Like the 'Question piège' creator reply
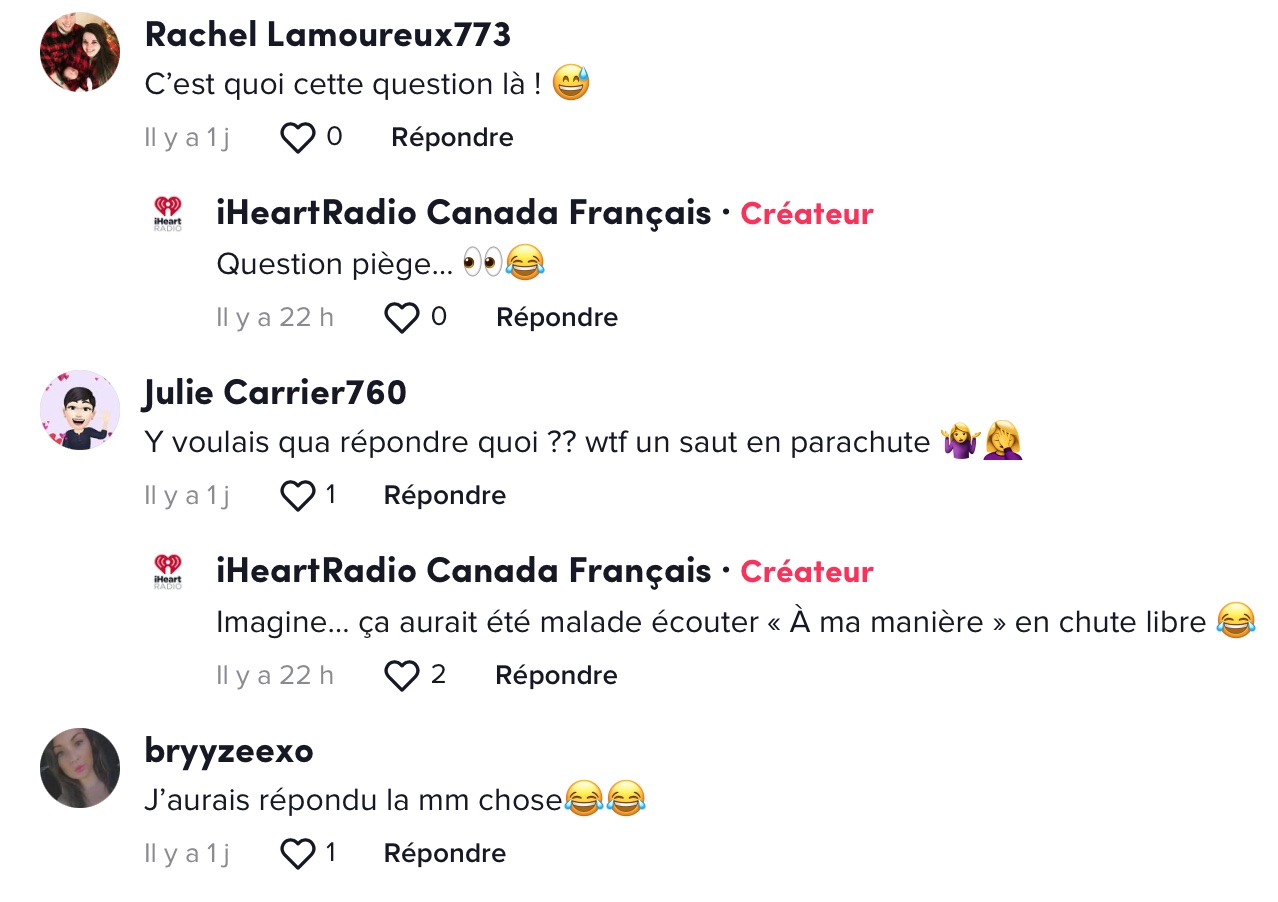 pos(402,318)
